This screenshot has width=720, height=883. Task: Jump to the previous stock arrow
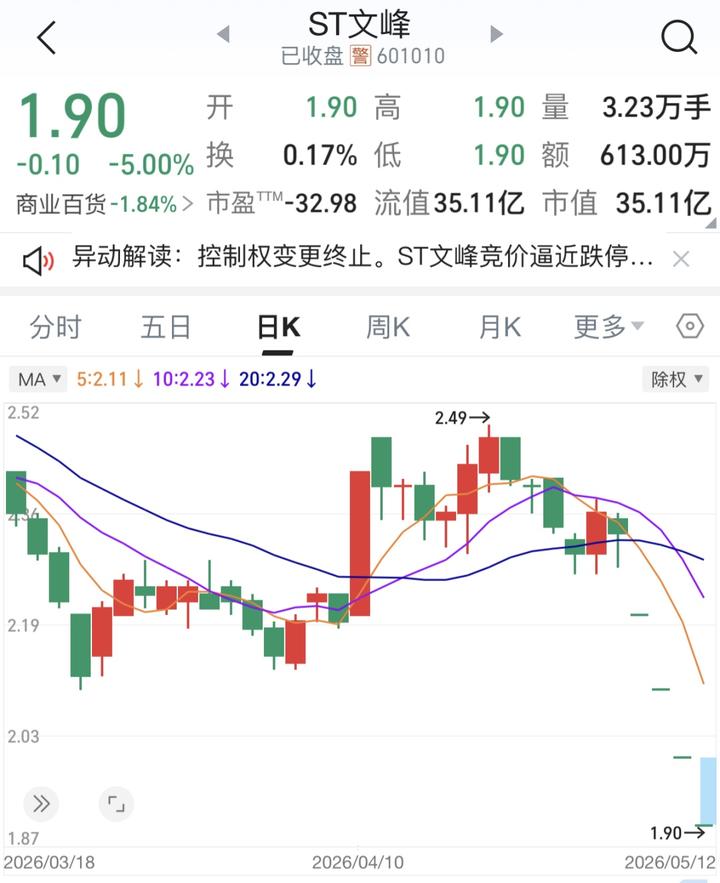coord(223,34)
